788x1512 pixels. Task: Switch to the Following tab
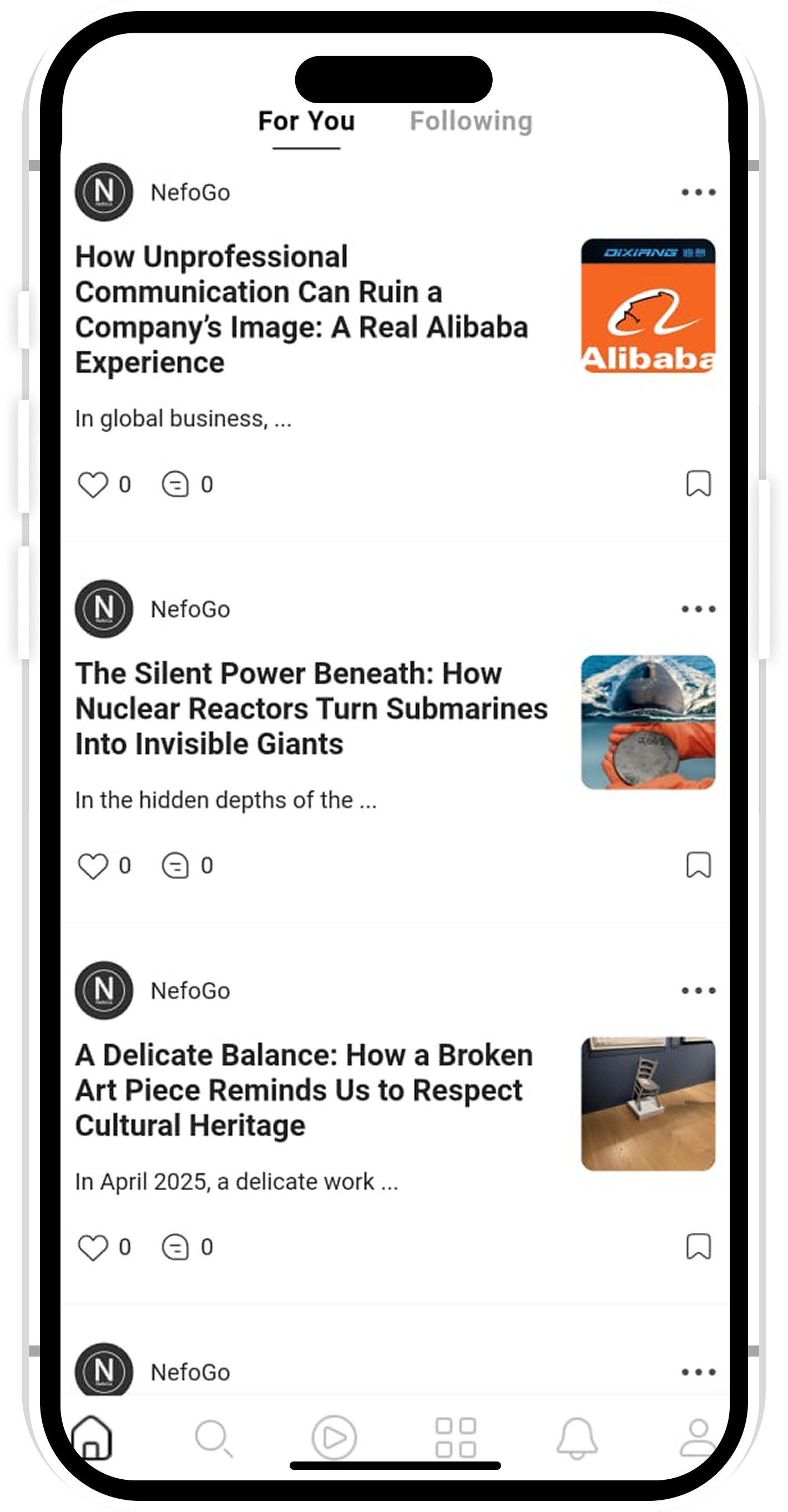point(471,122)
